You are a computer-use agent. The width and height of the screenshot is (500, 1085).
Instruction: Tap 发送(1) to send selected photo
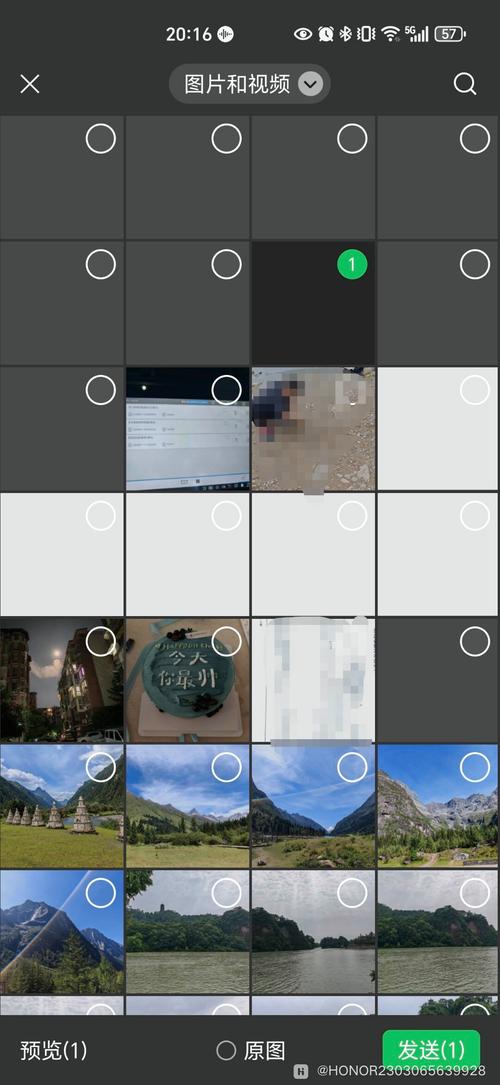point(431,1050)
